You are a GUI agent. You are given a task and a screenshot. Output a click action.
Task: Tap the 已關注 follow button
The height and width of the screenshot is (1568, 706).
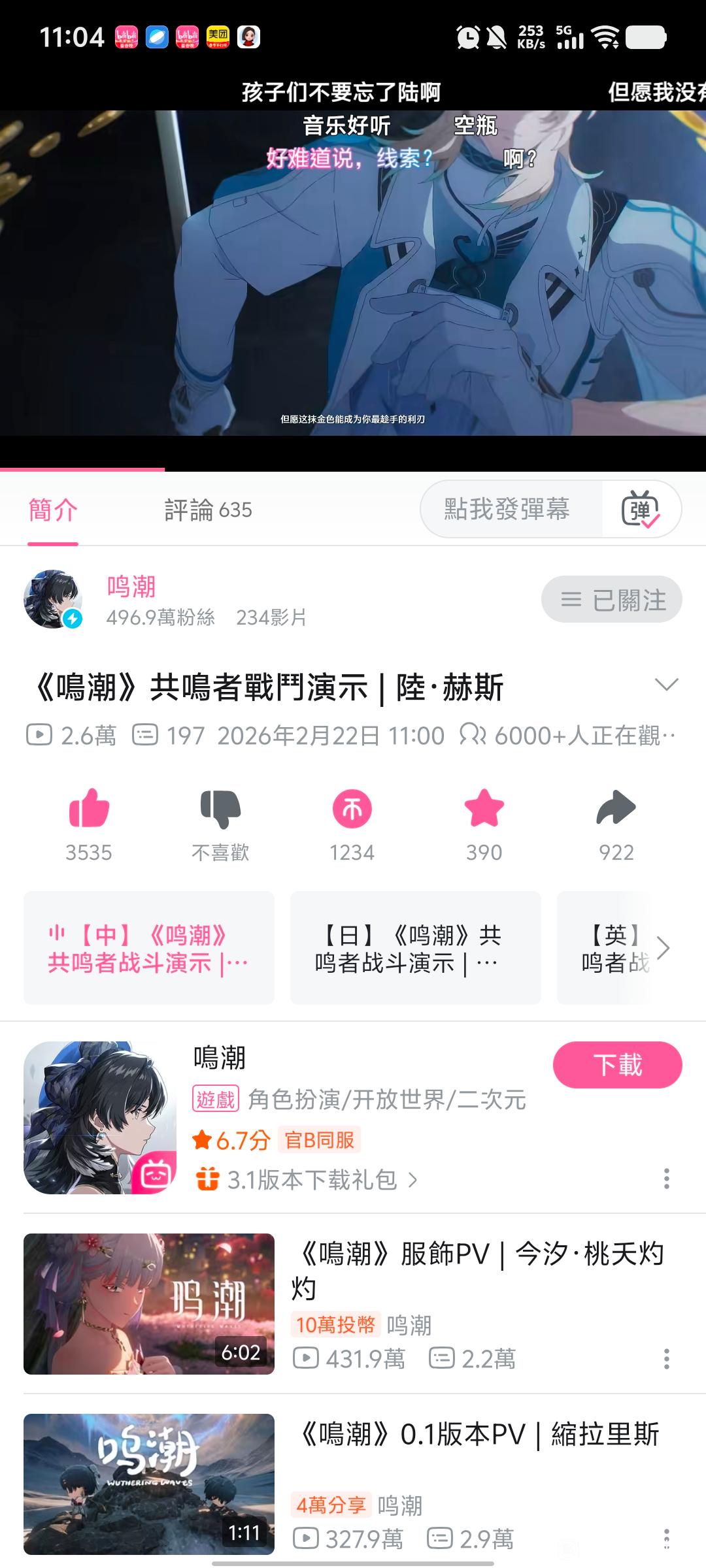click(611, 599)
